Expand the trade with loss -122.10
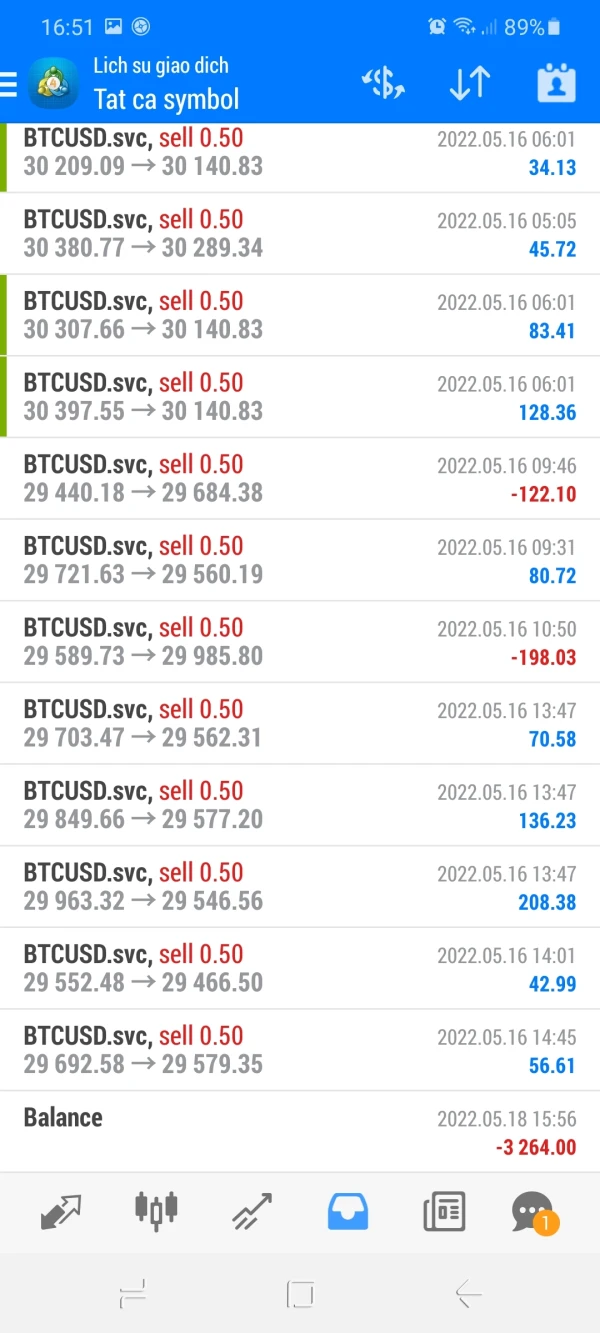The width and height of the screenshot is (600, 1333). point(300,479)
